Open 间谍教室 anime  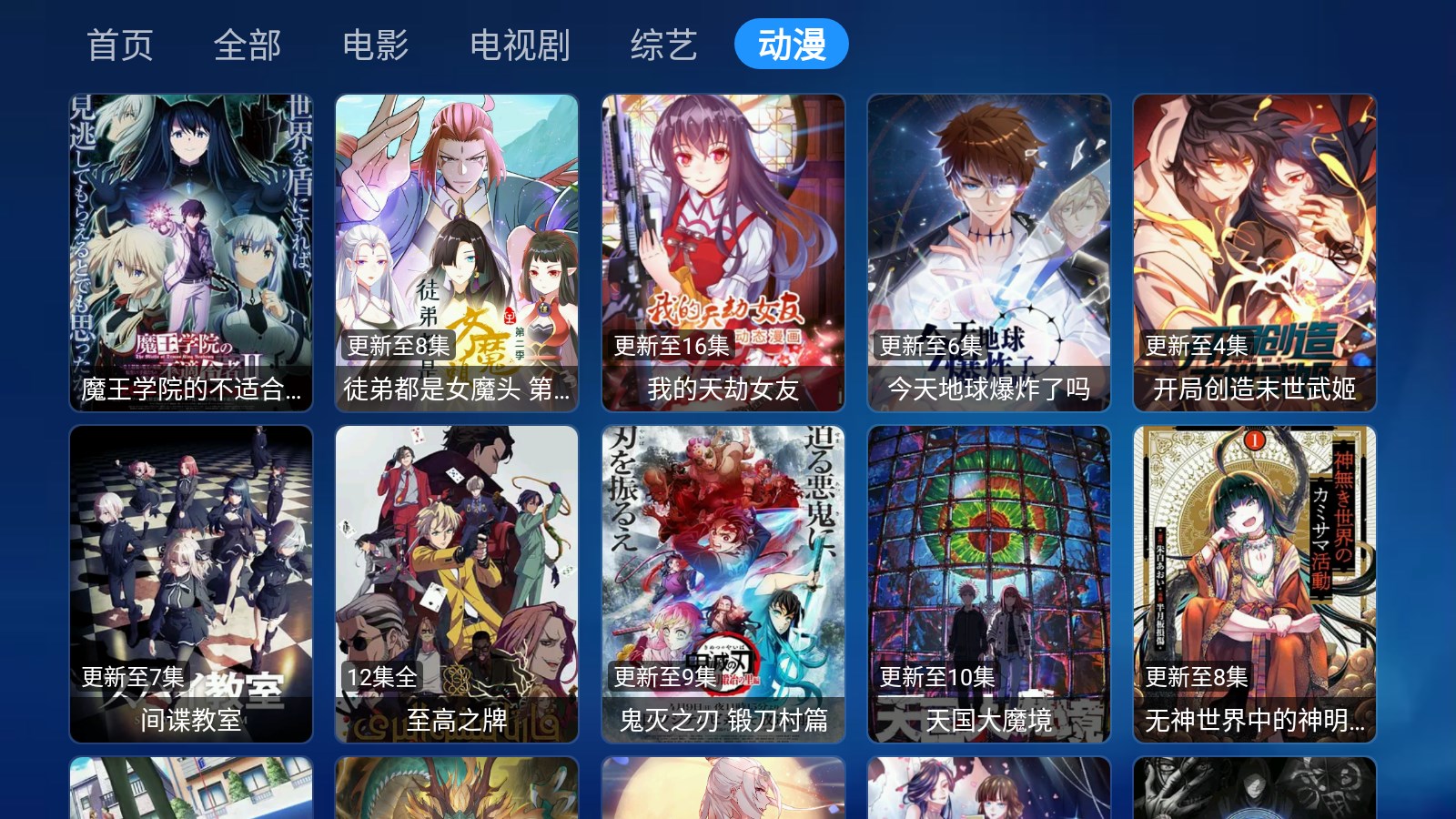click(x=191, y=584)
